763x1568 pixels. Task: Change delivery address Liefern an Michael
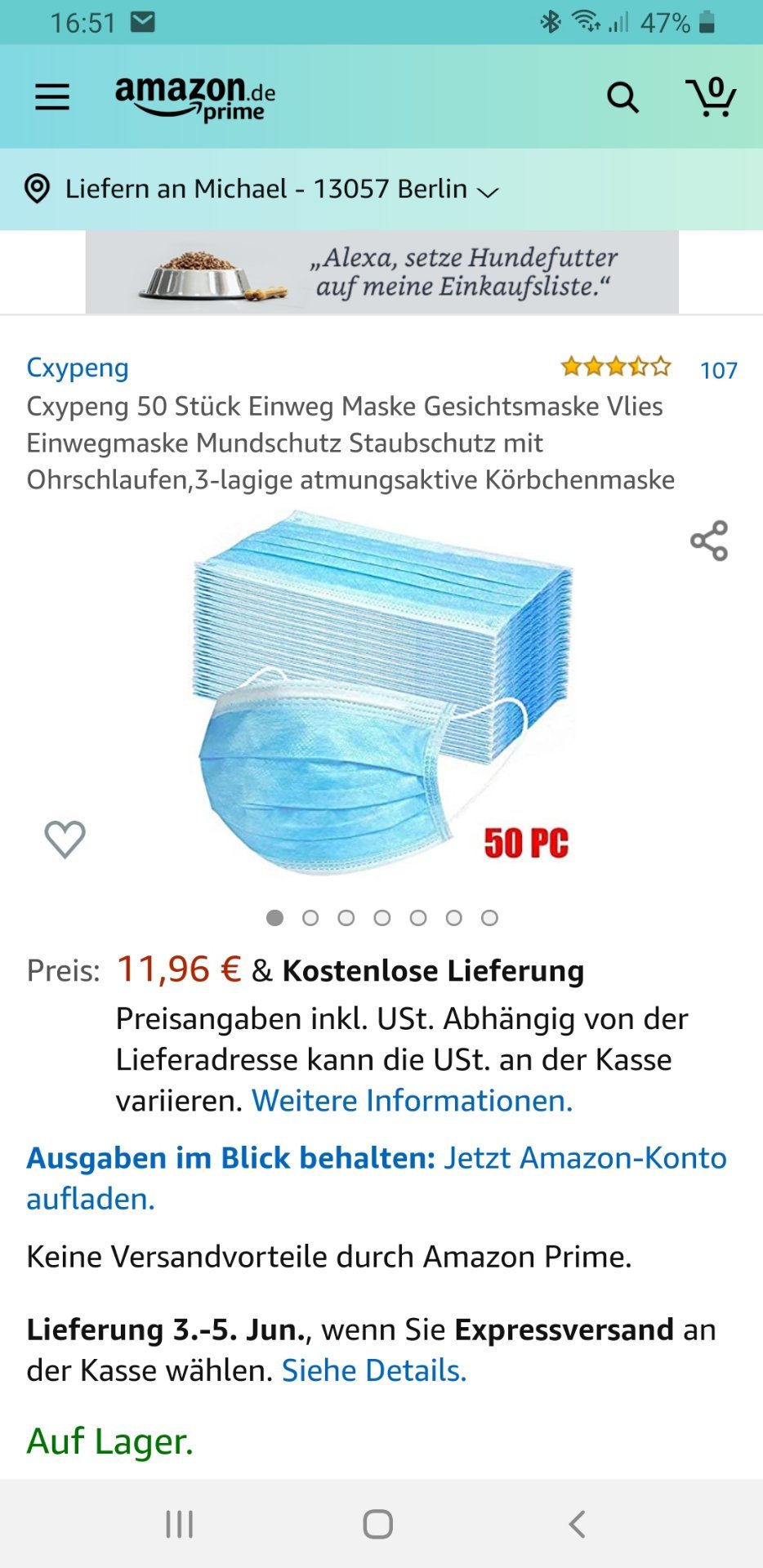261,189
